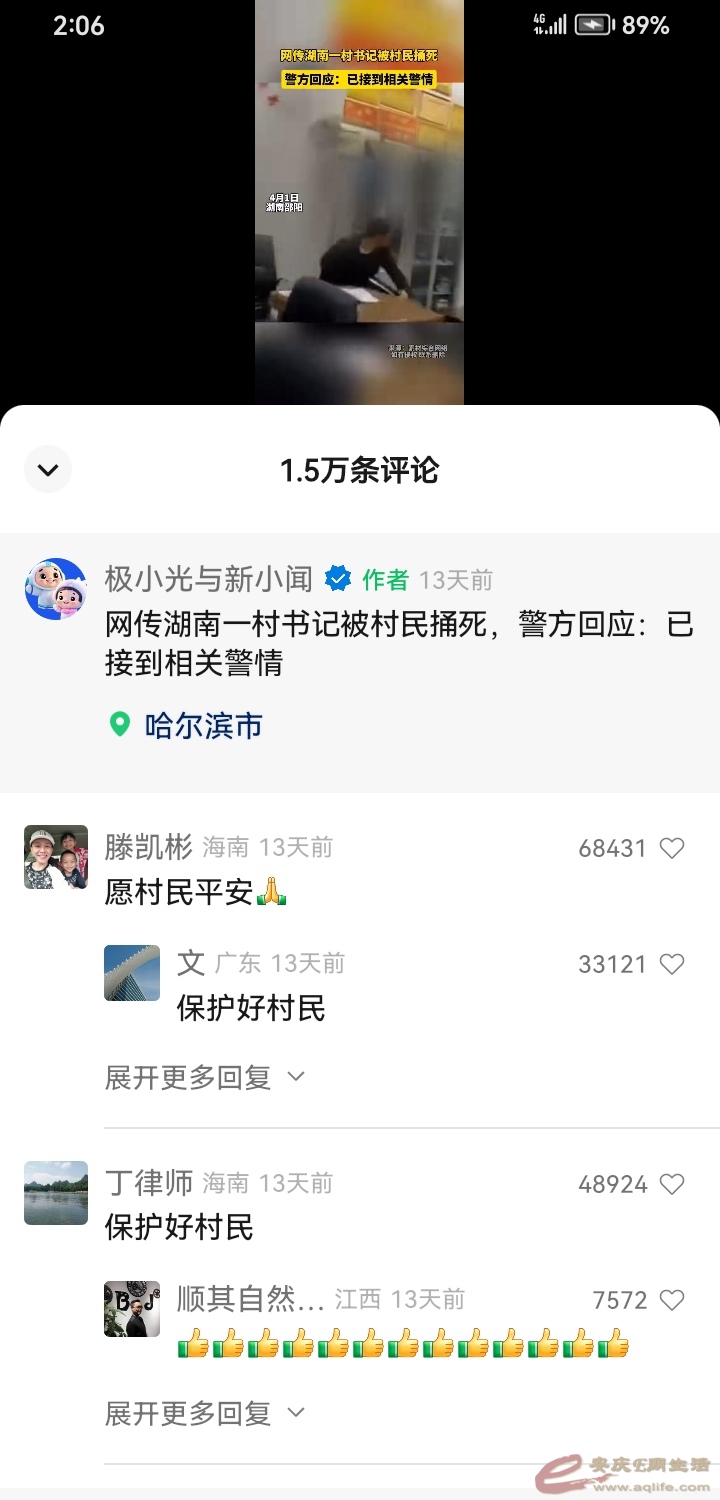Screen dimensions: 720x1500
Task: Collapse the comments panel with the down chevron
Action: tap(48, 470)
